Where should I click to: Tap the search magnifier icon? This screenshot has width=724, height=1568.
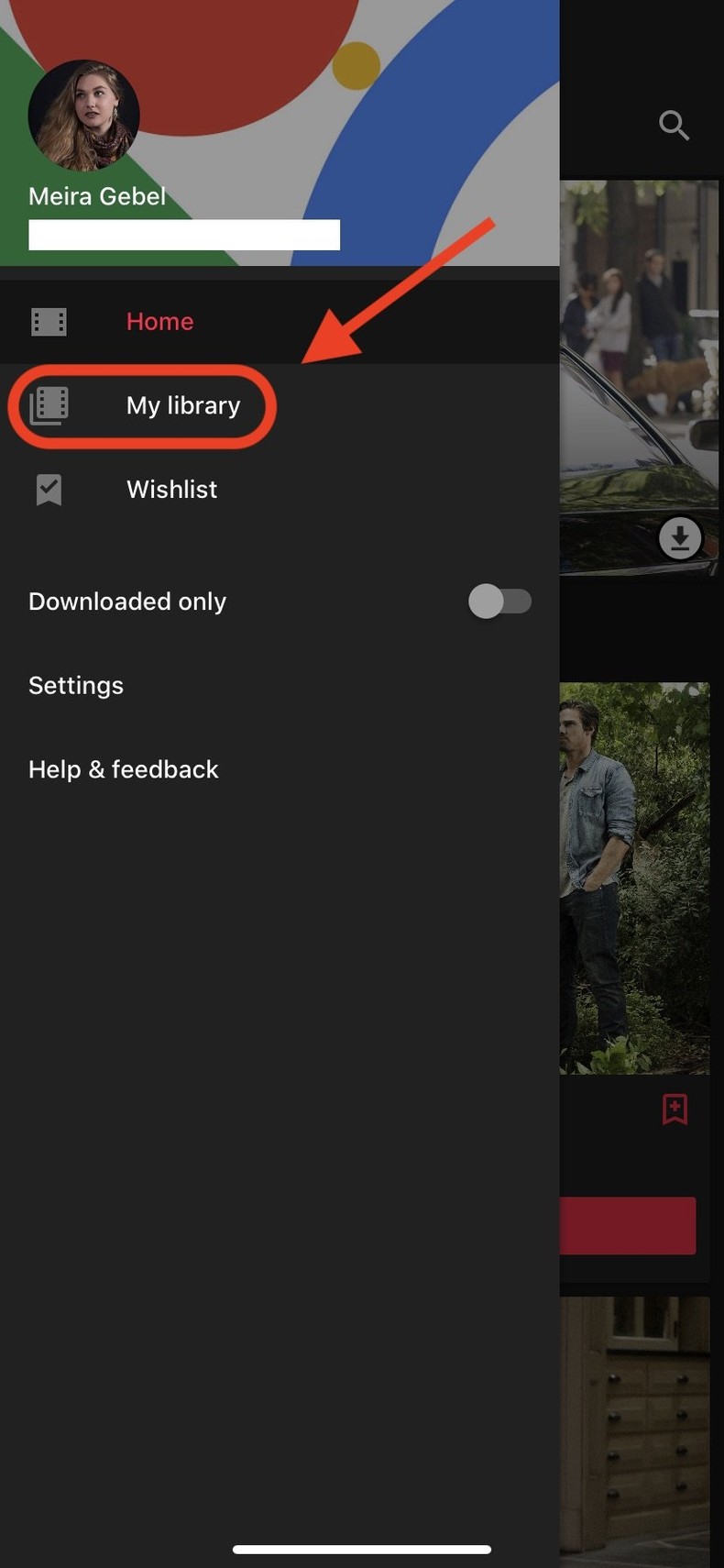pyautogui.click(x=674, y=125)
